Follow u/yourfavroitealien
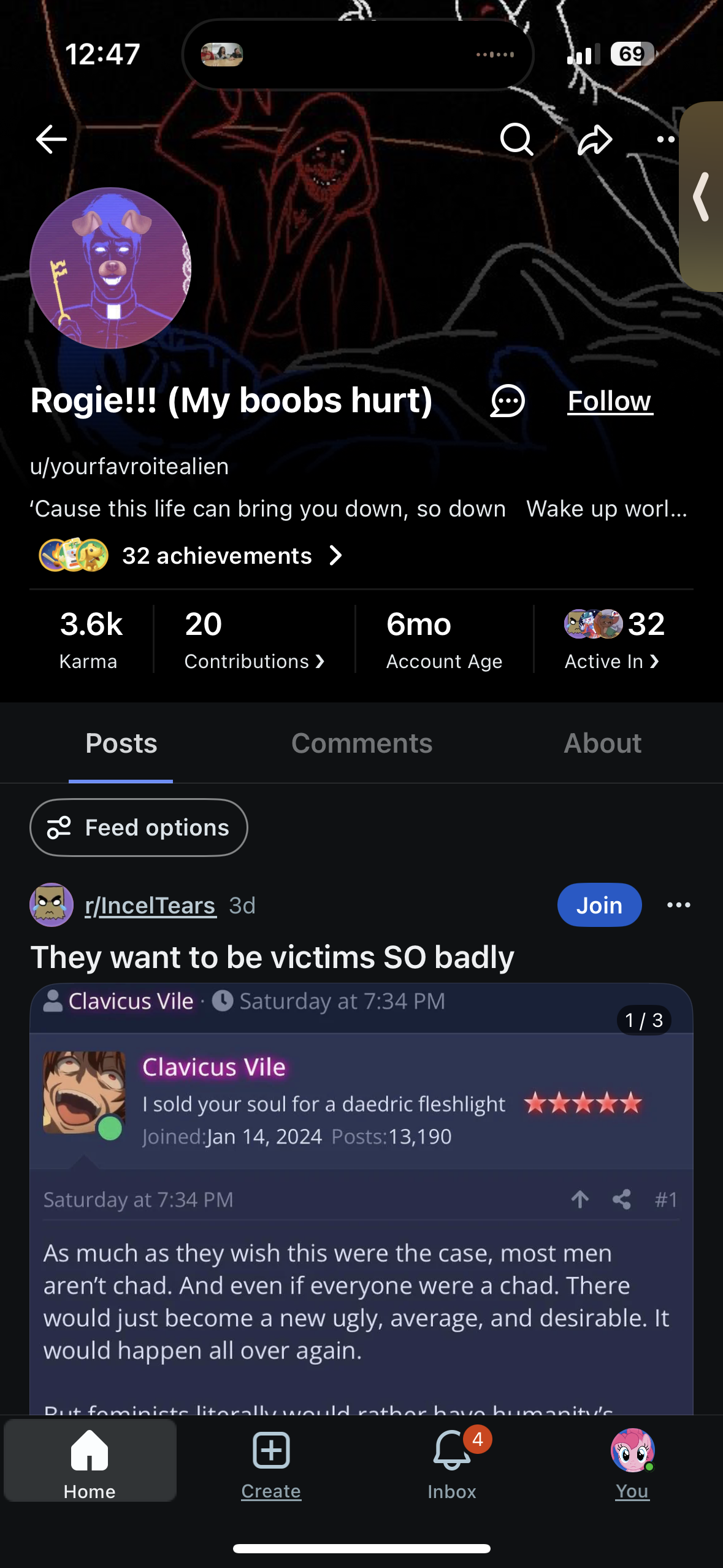This screenshot has height=1568, width=723. point(610,401)
